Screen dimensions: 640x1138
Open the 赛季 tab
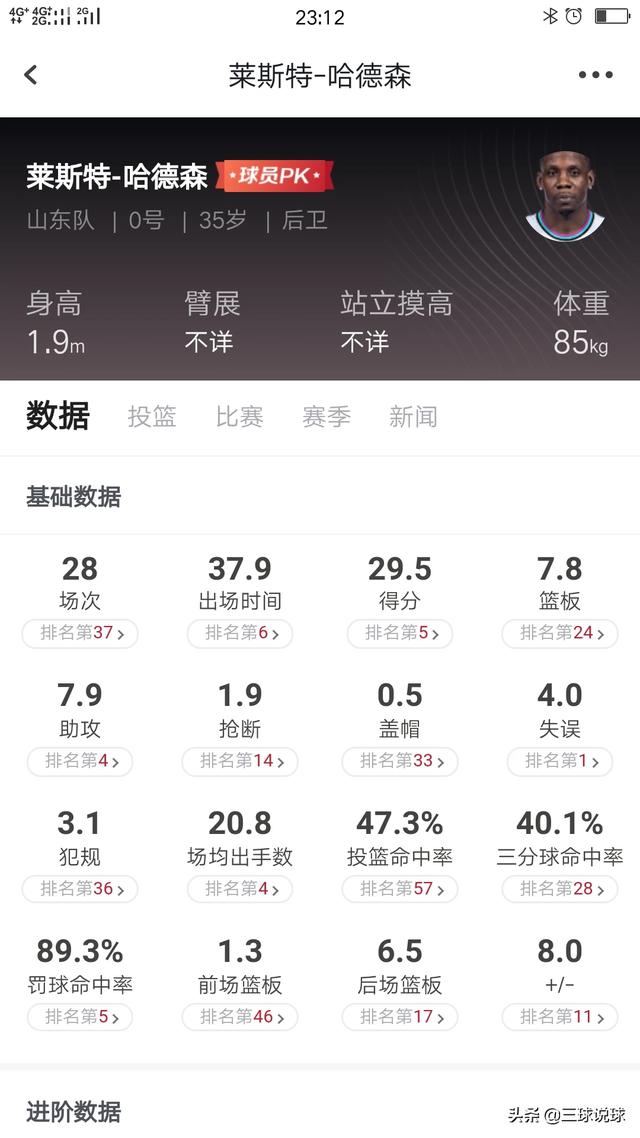pyautogui.click(x=326, y=417)
